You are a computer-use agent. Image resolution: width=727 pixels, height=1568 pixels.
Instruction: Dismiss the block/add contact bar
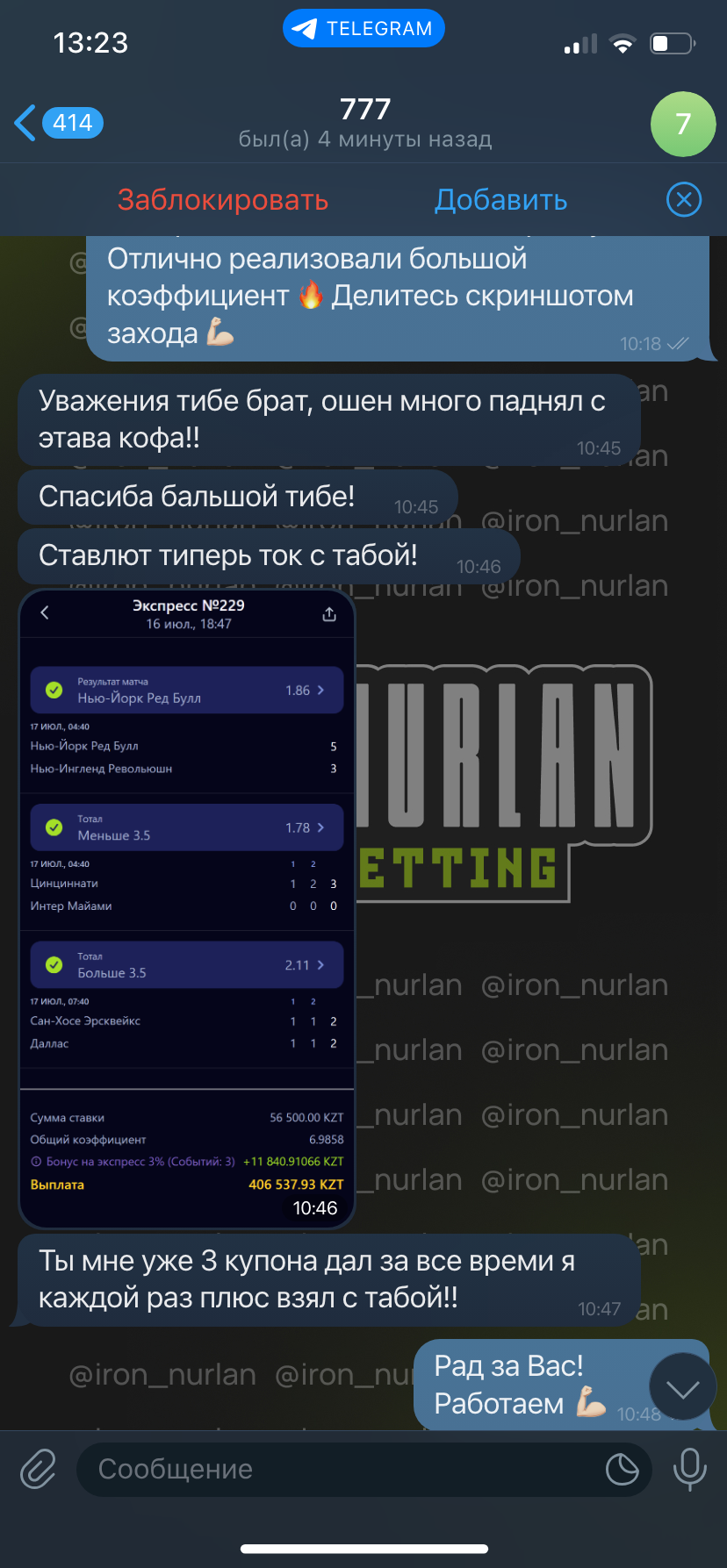coord(684,200)
